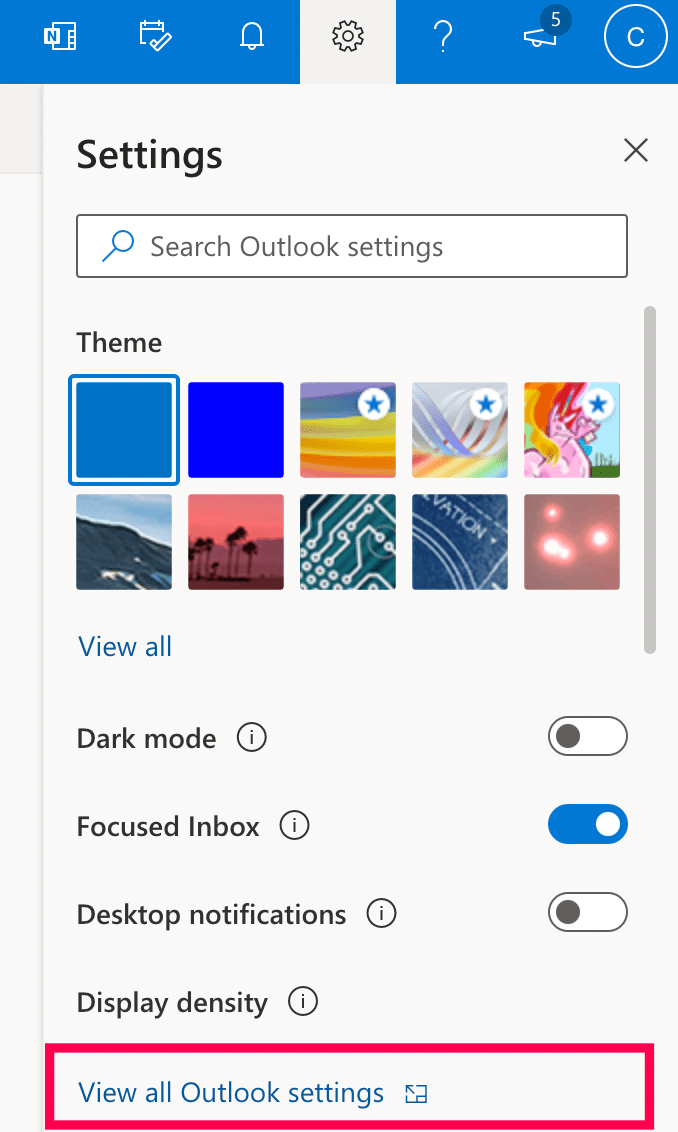Open the My Day calendar-check icon
This screenshot has width=678, height=1132.
pyautogui.click(x=155, y=35)
